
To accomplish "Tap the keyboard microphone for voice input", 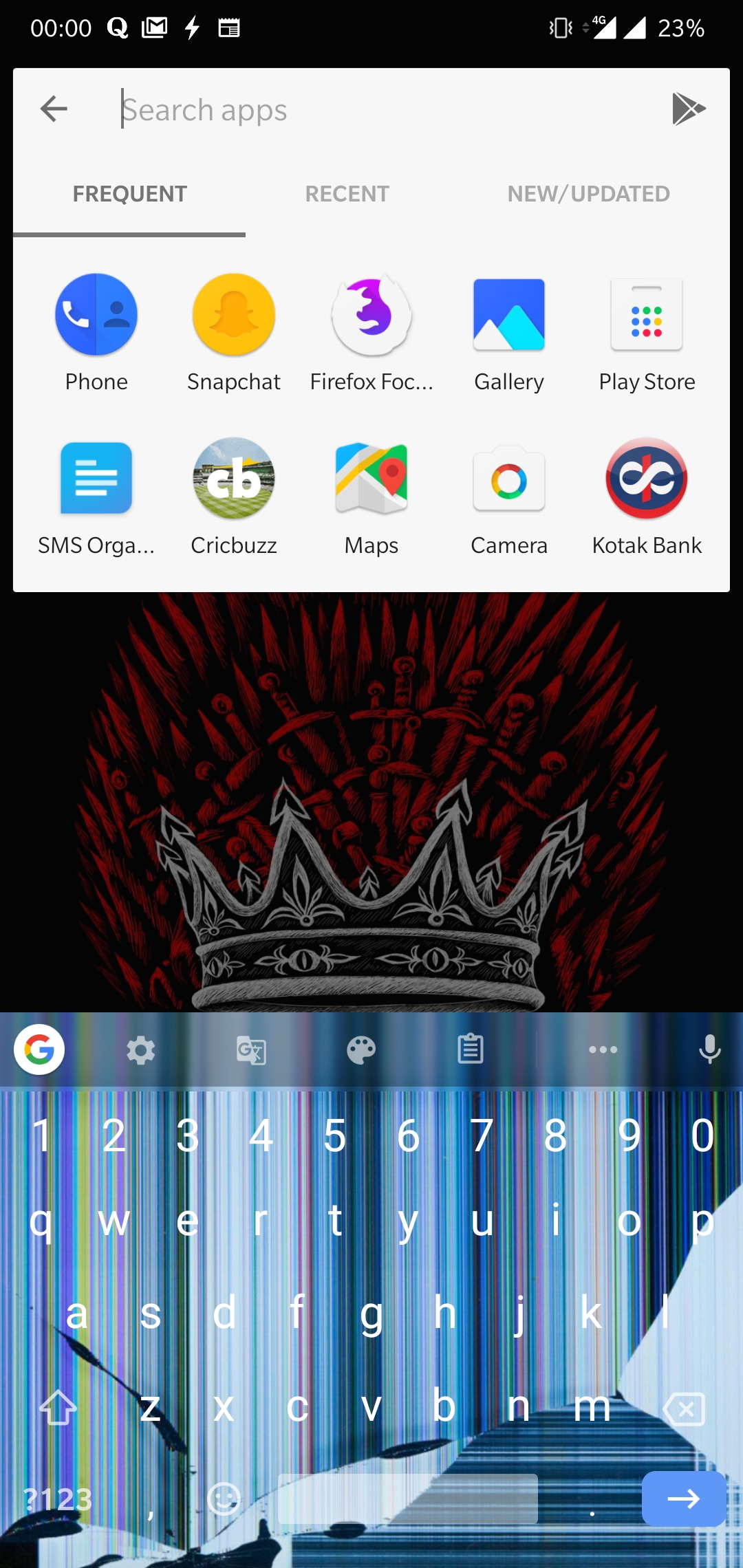I will point(709,1049).
